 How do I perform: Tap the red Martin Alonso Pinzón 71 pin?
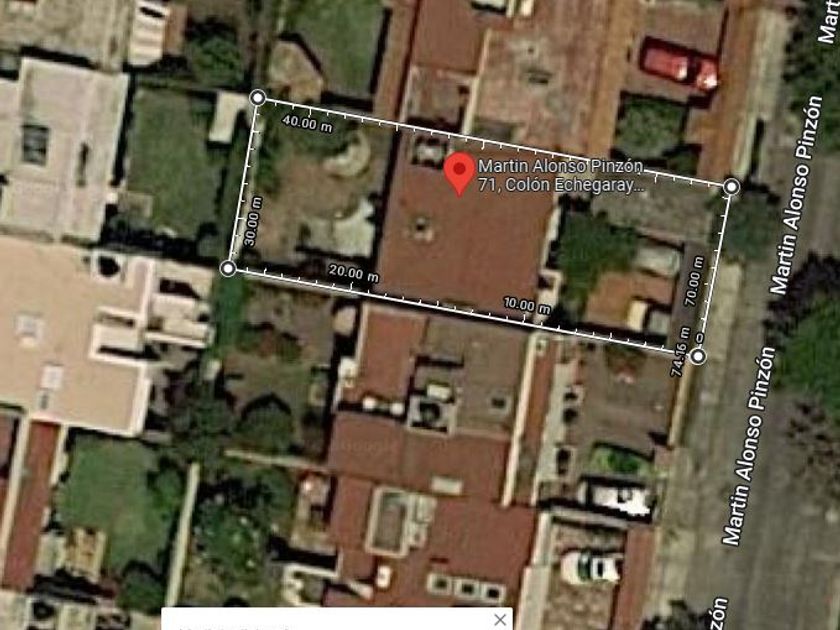tap(459, 174)
